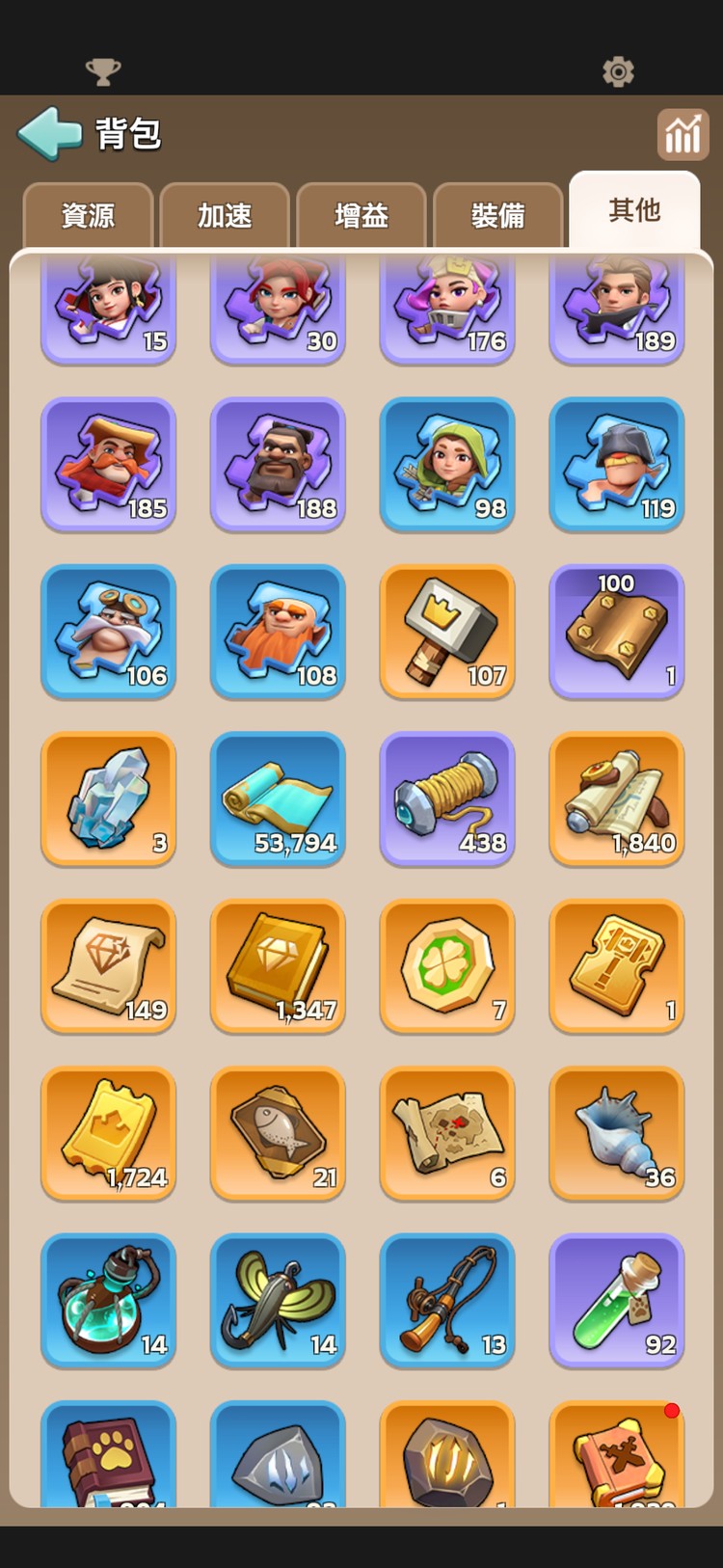The height and width of the screenshot is (1568, 723).
Task: Switch to the 資源 tab
Action: pyautogui.click(x=88, y=215)
